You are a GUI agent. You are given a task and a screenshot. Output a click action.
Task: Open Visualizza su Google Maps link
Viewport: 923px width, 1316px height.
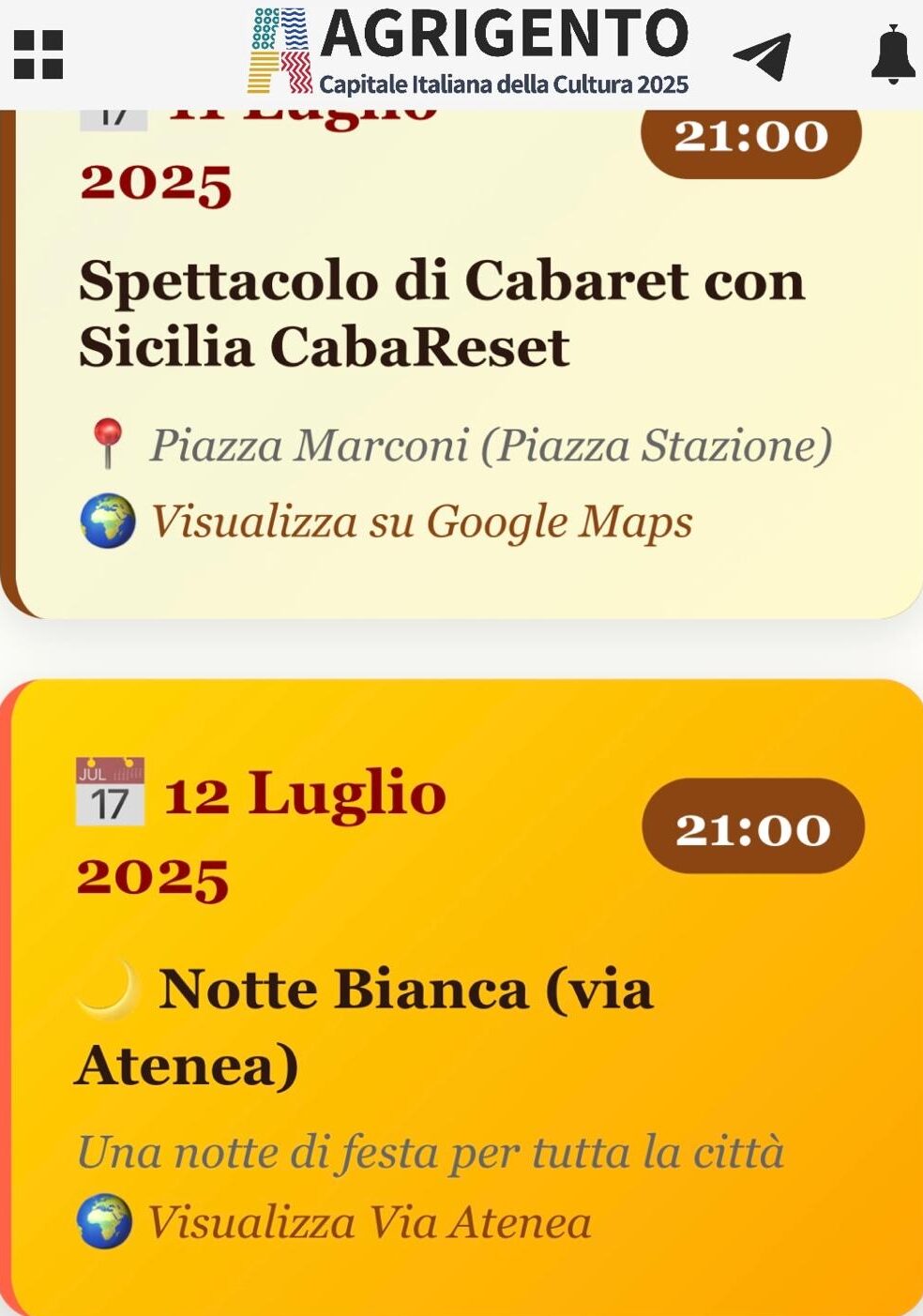(421, 522)
